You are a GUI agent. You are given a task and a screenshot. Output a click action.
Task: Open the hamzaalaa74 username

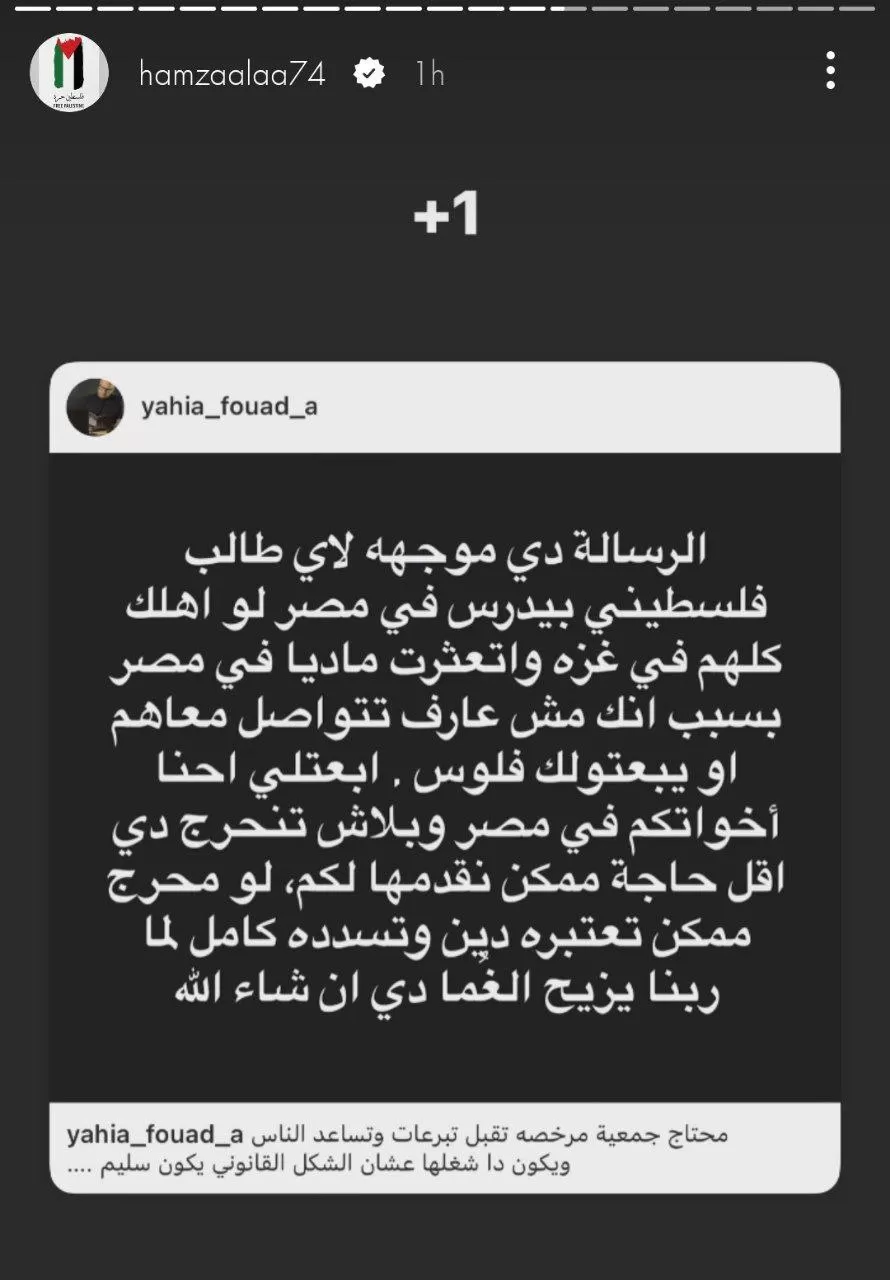(x=232, y=74)
